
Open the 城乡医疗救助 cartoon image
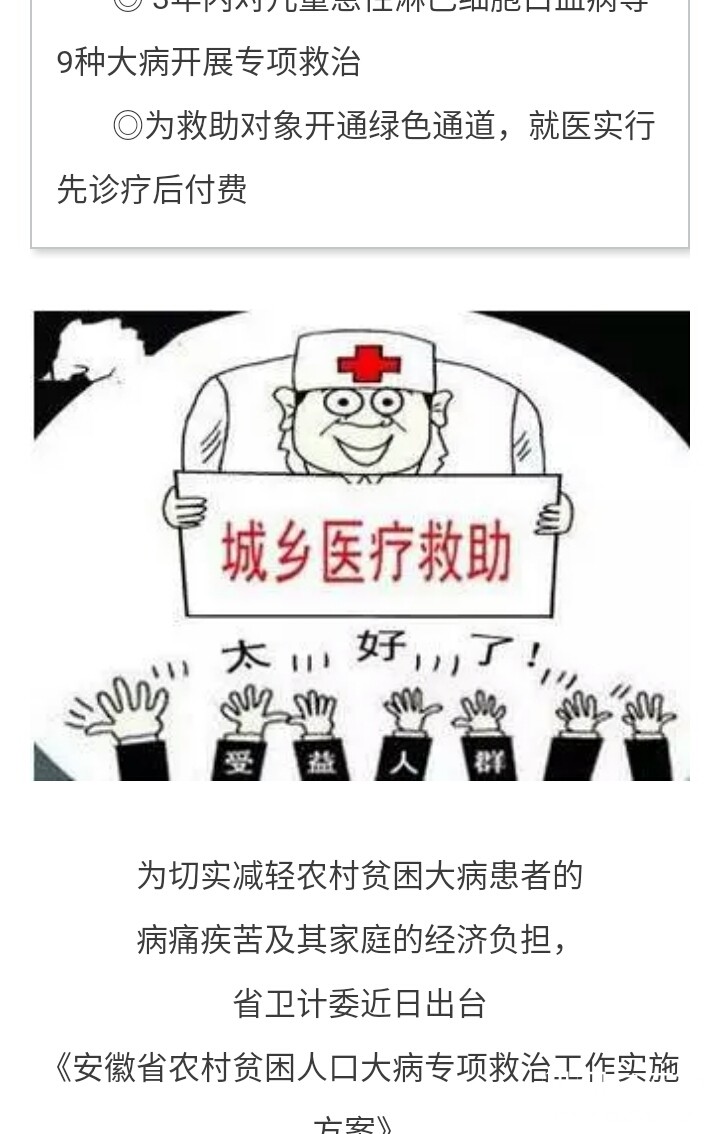click(x=361, y=546)
